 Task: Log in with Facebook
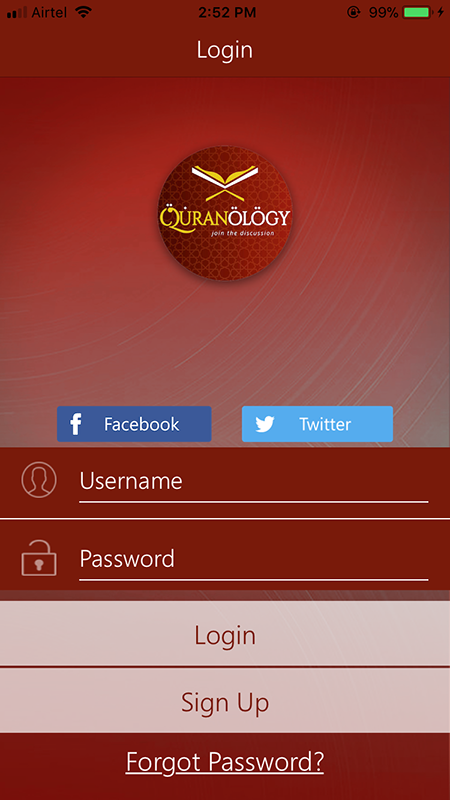[134, 424]
